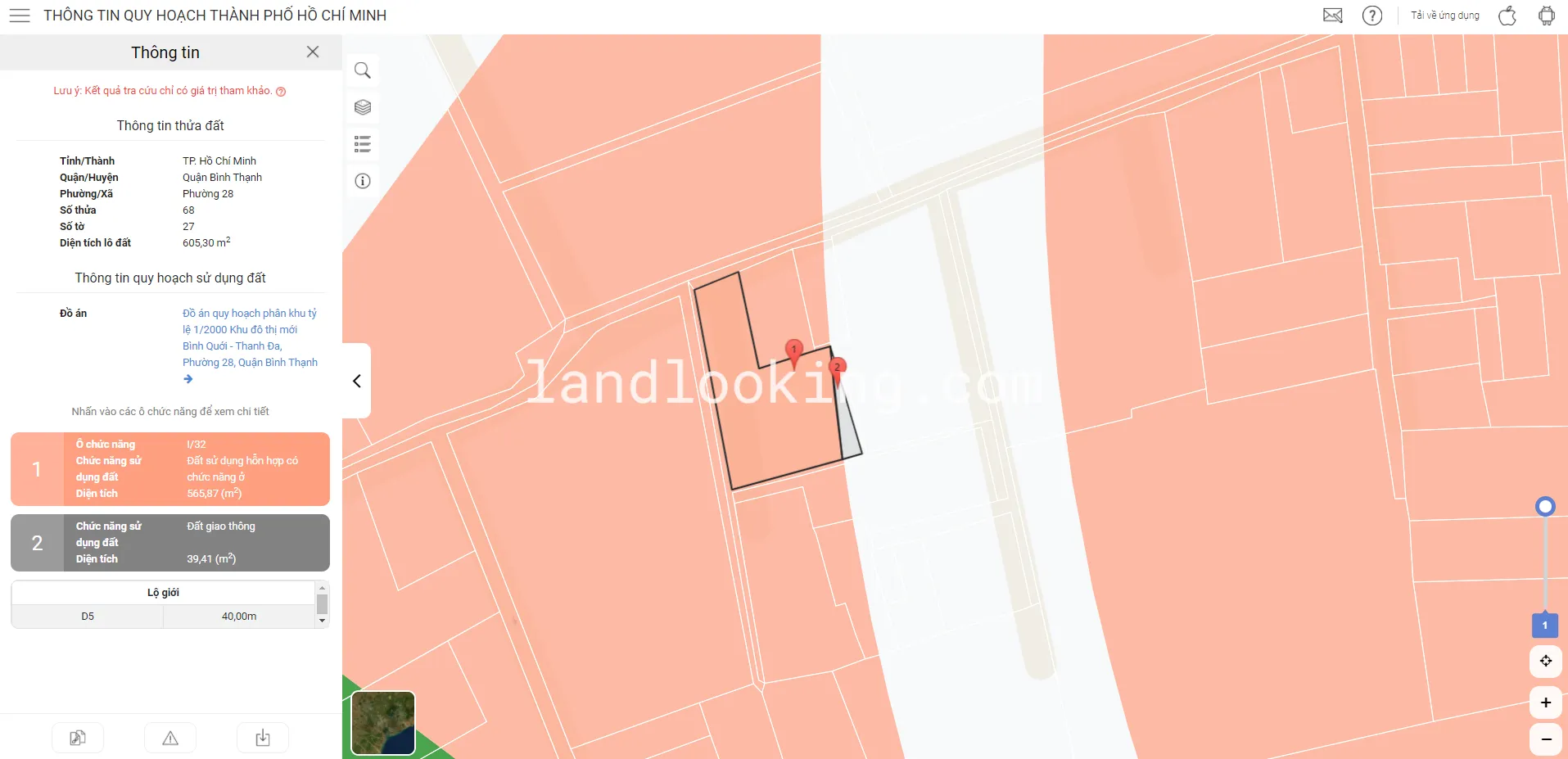
Task: Collapse the side panel with arrow
Action: 357,381
